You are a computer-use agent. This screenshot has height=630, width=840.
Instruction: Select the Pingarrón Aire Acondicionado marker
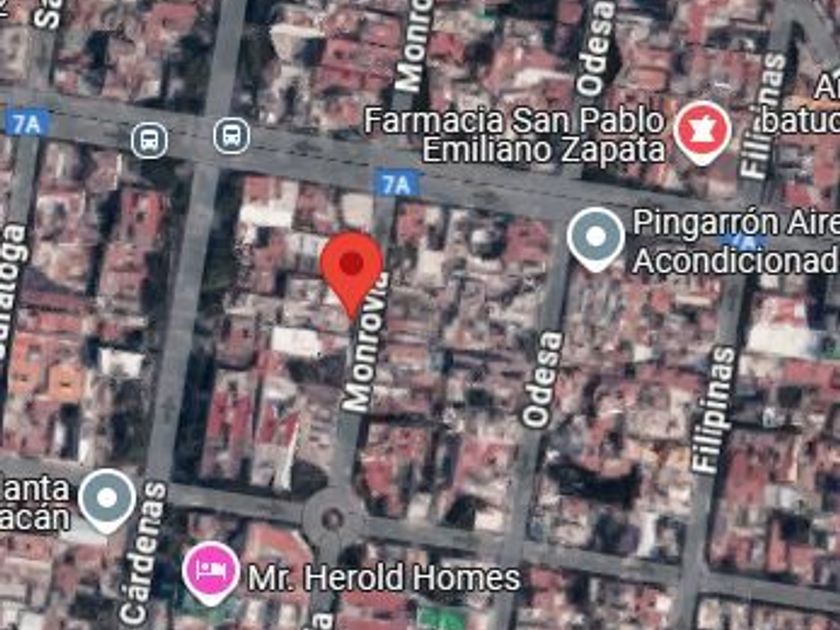pyautogui.click(x=596, y=239)
